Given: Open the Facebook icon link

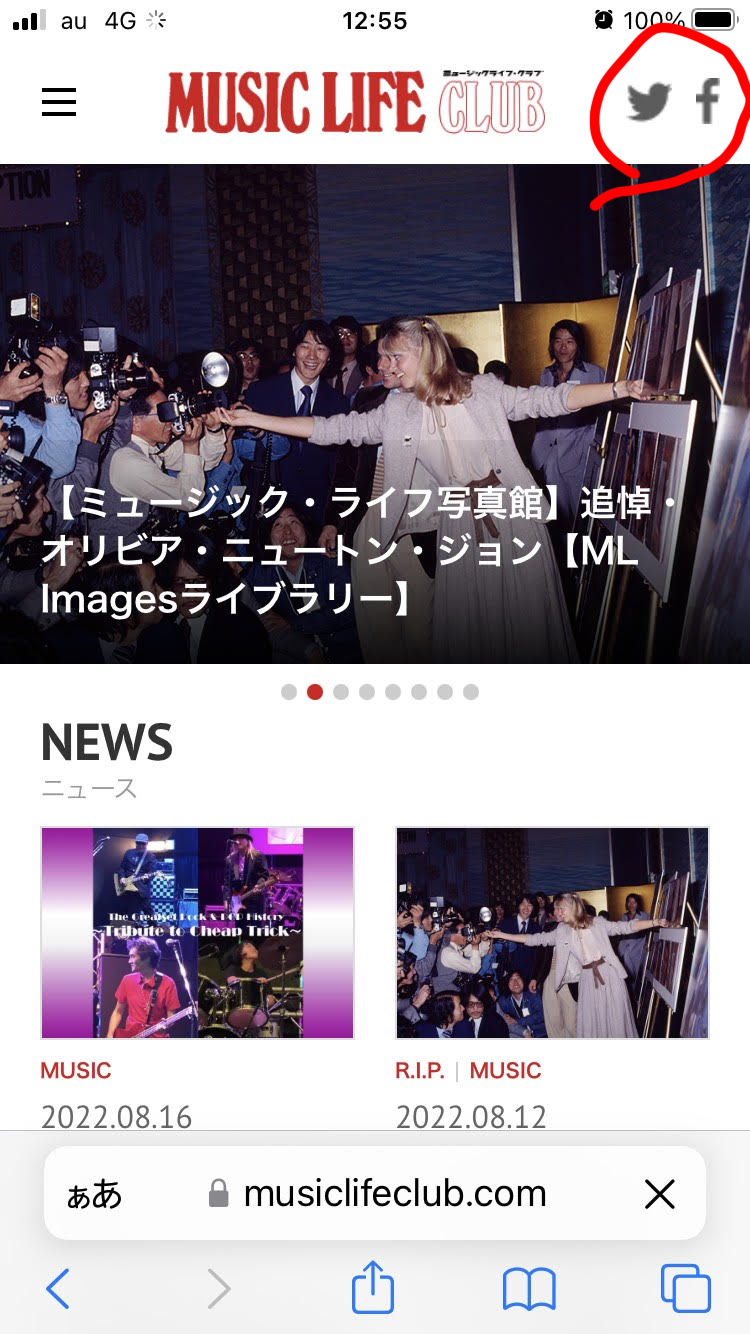Looking at the screenshot, I should click(708, 101).
